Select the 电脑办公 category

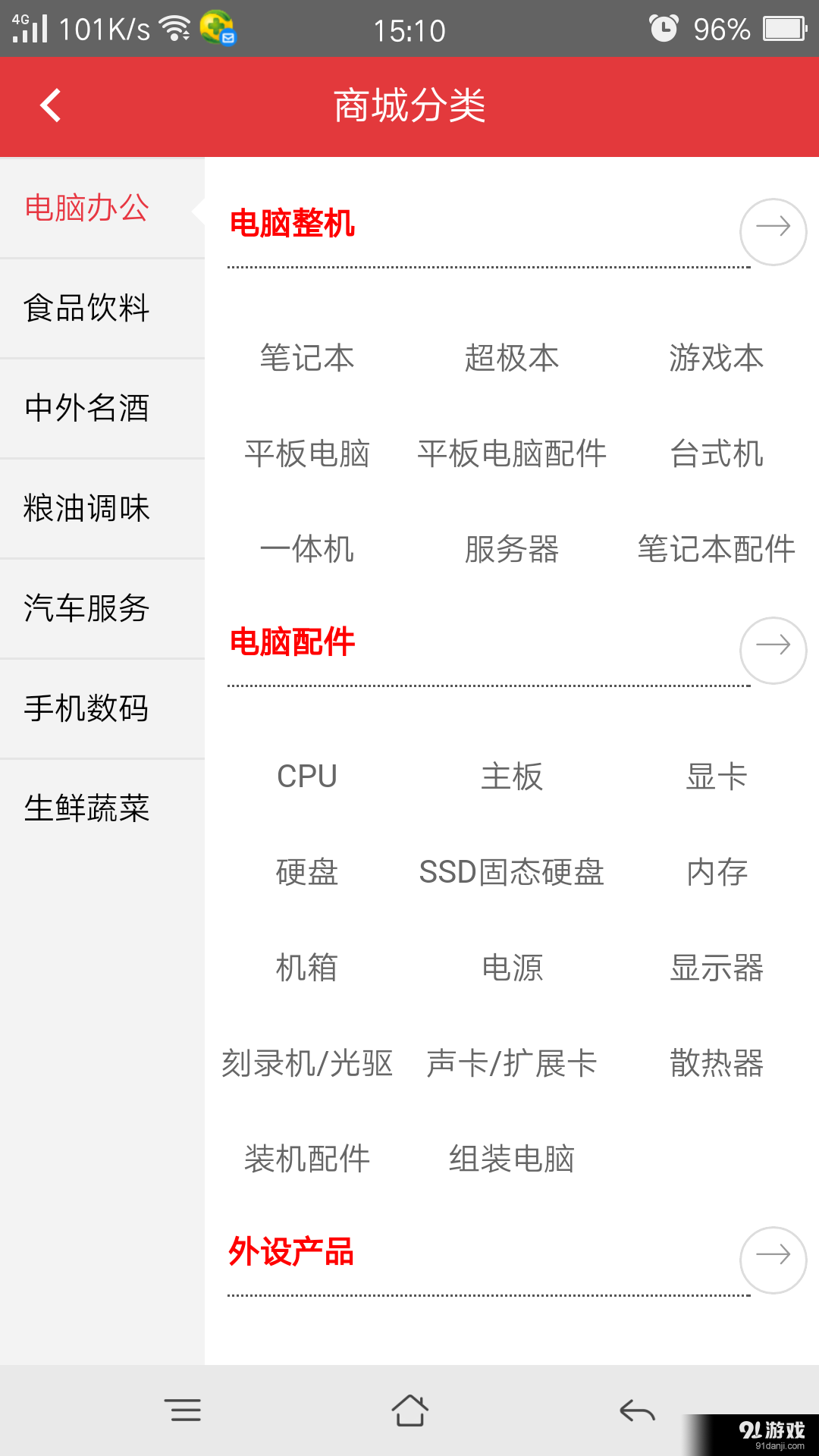(87, 208)
